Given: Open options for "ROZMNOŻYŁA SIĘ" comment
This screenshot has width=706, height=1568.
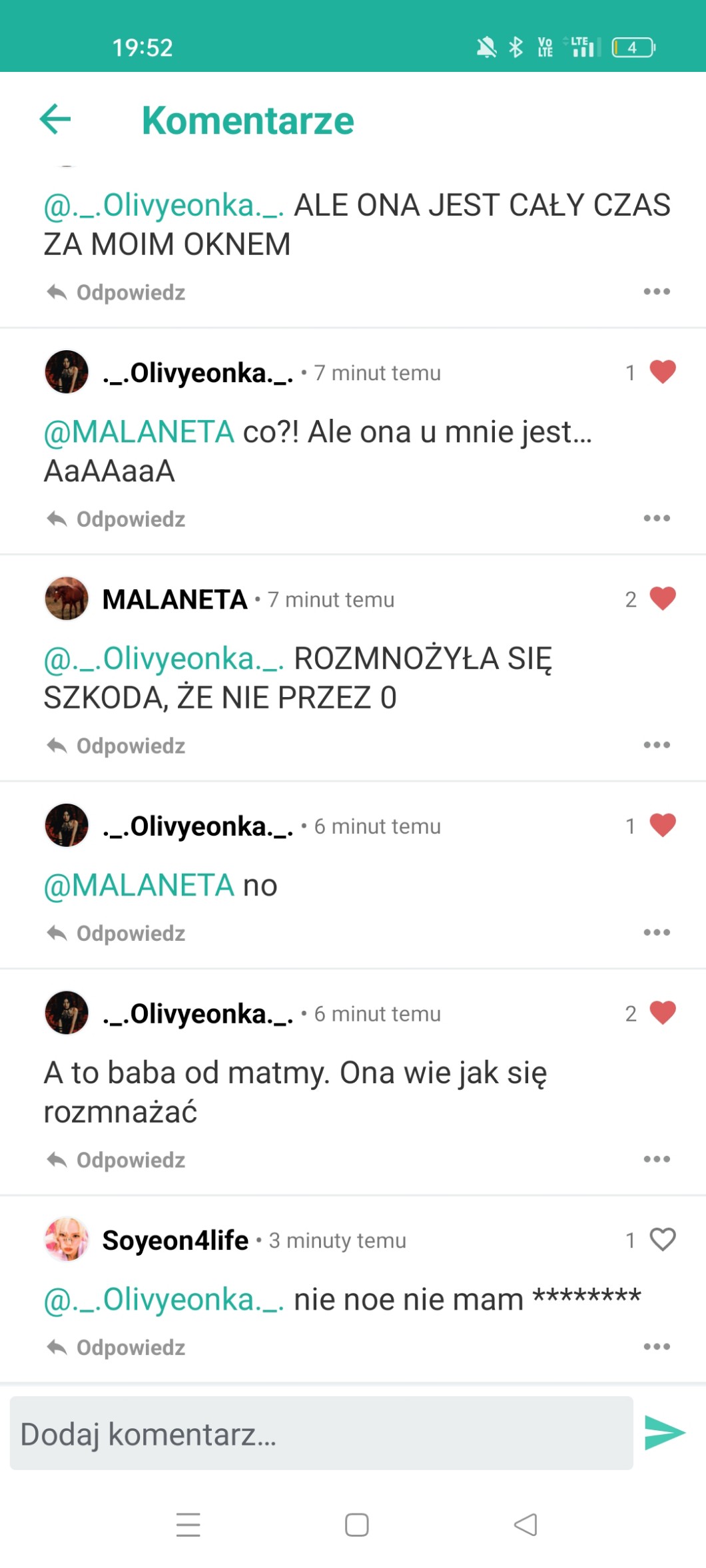Looking at the screenshot, I should [656, 745].
